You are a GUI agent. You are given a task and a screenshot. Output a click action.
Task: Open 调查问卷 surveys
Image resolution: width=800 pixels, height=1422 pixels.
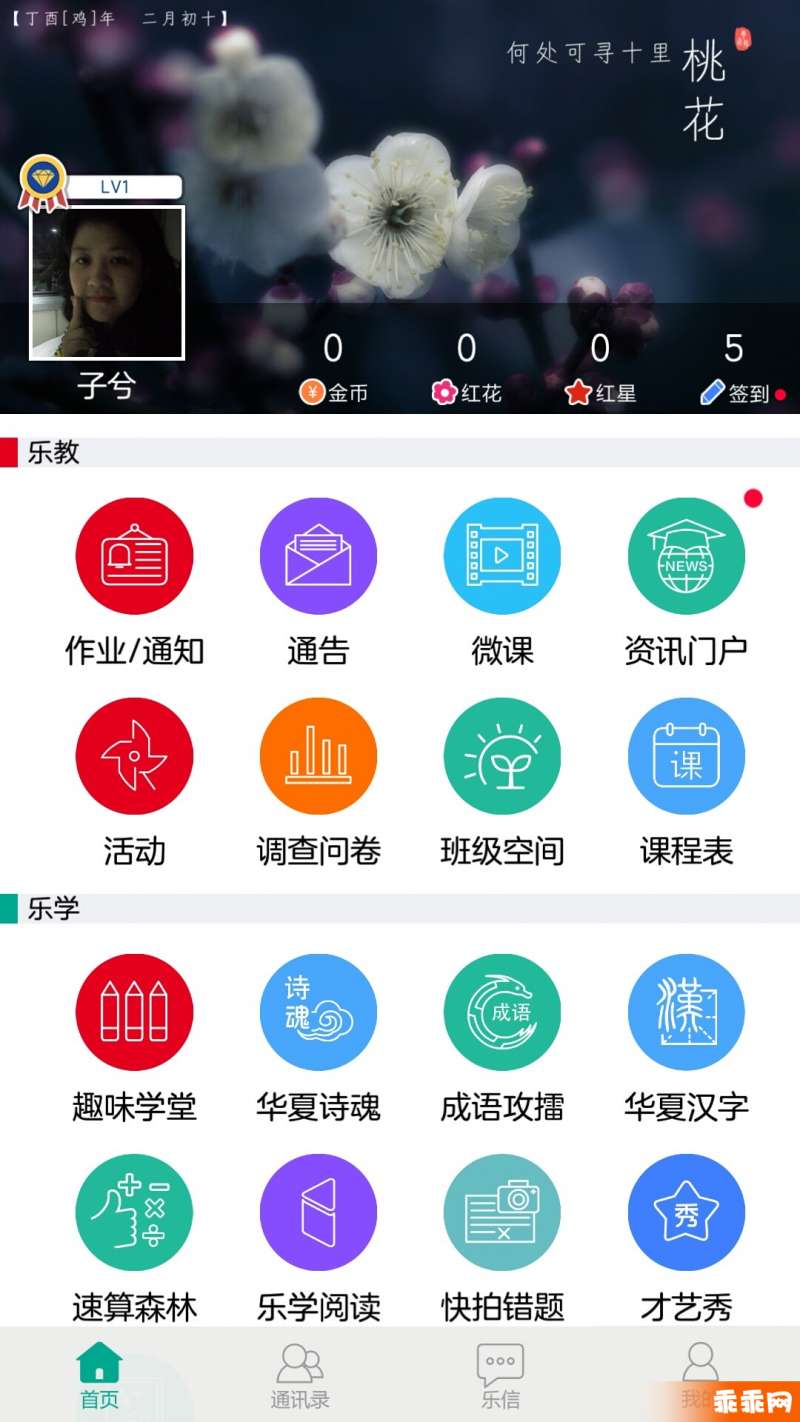tap(318, 756)
